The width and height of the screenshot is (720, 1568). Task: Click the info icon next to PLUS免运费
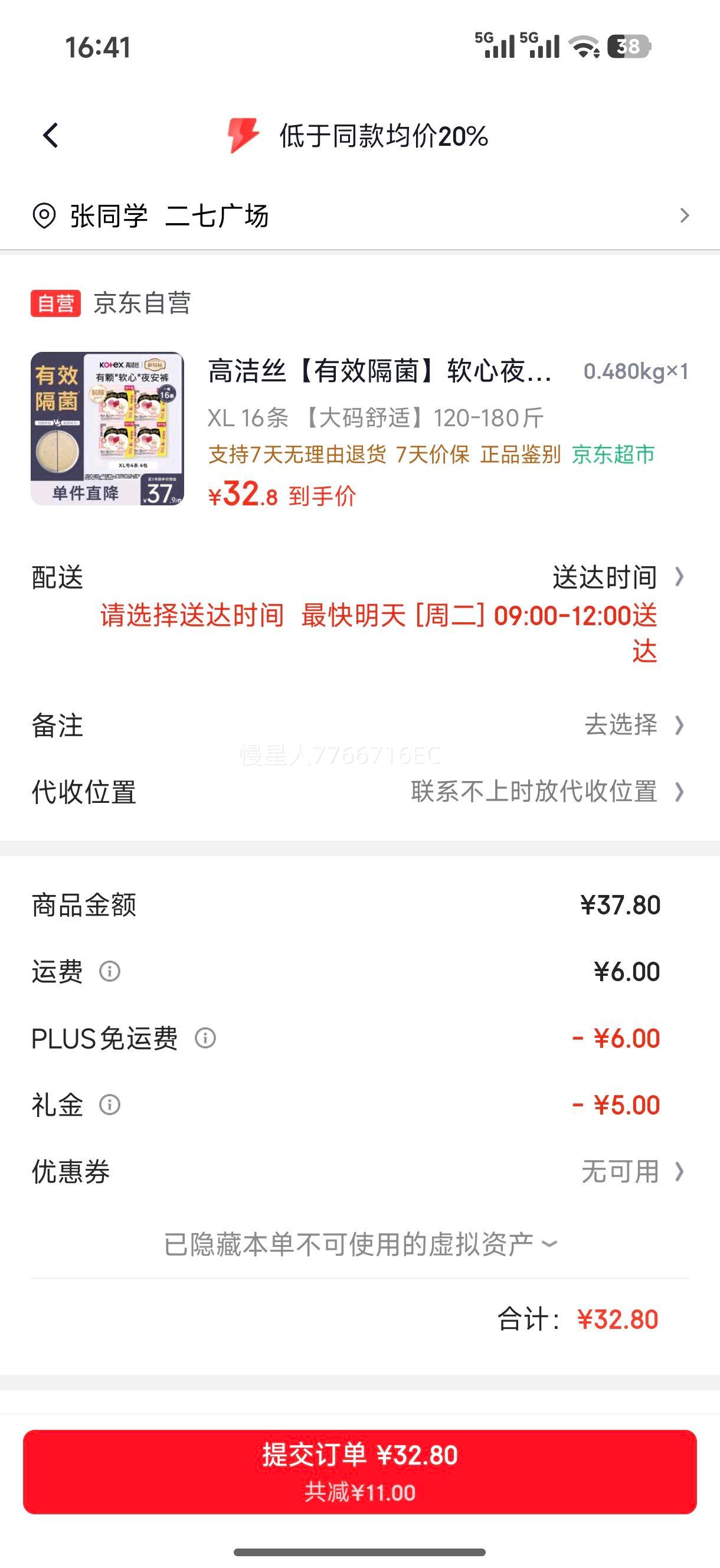[207, 1040]
